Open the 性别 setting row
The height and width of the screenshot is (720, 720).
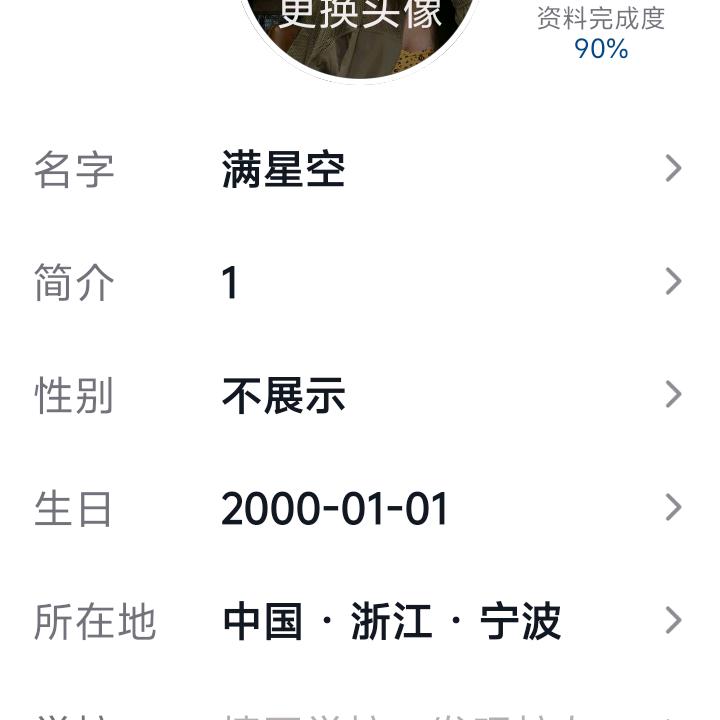coord(360,396)
